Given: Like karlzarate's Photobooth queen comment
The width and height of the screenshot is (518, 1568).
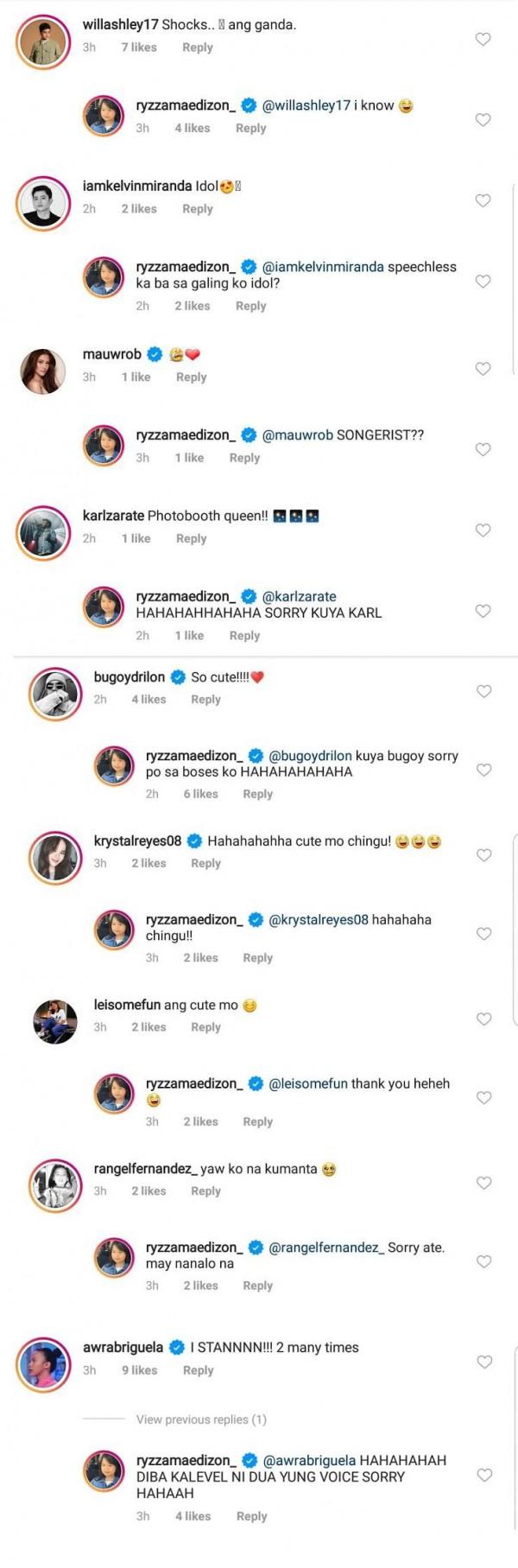Looking at the screenshot, I should 483,530.
